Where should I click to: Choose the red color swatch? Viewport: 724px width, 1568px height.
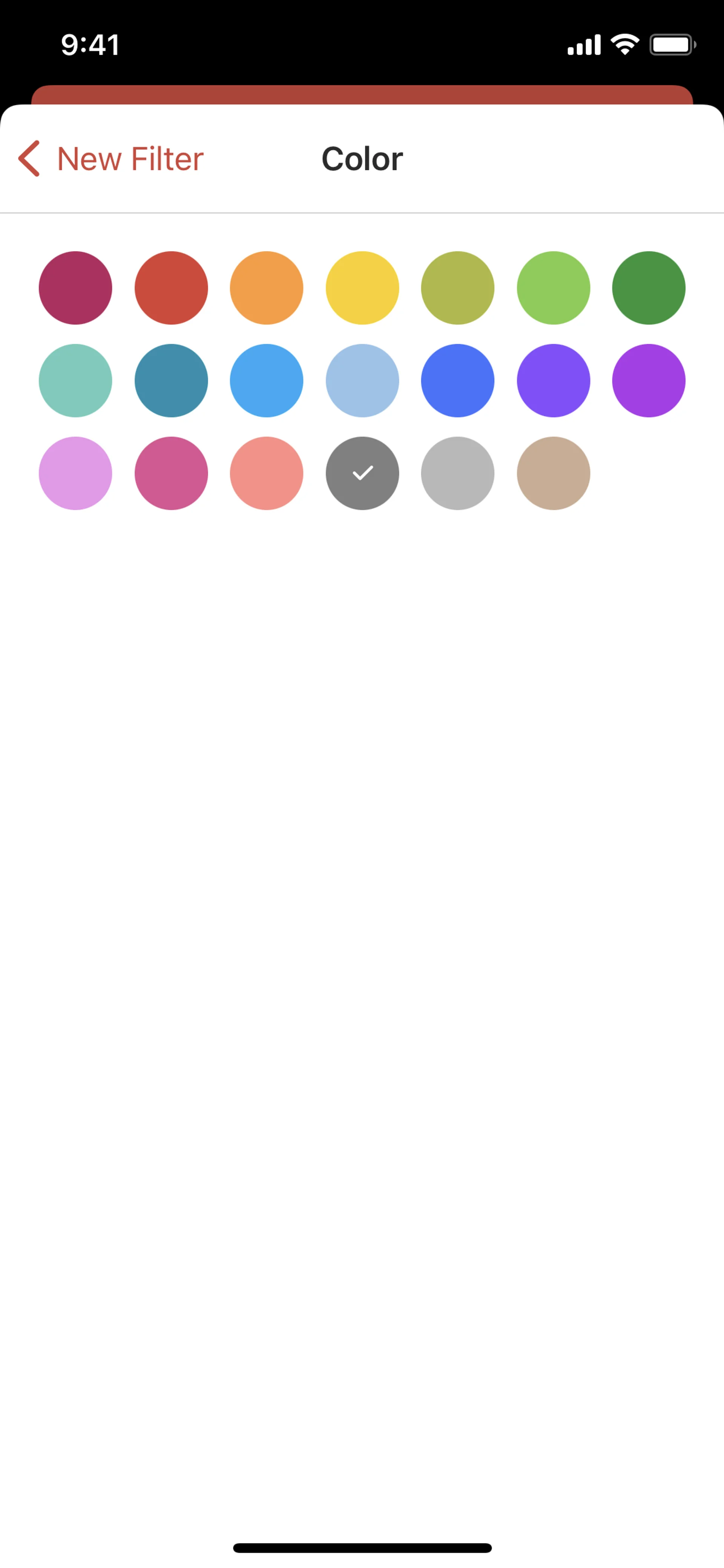171,288
